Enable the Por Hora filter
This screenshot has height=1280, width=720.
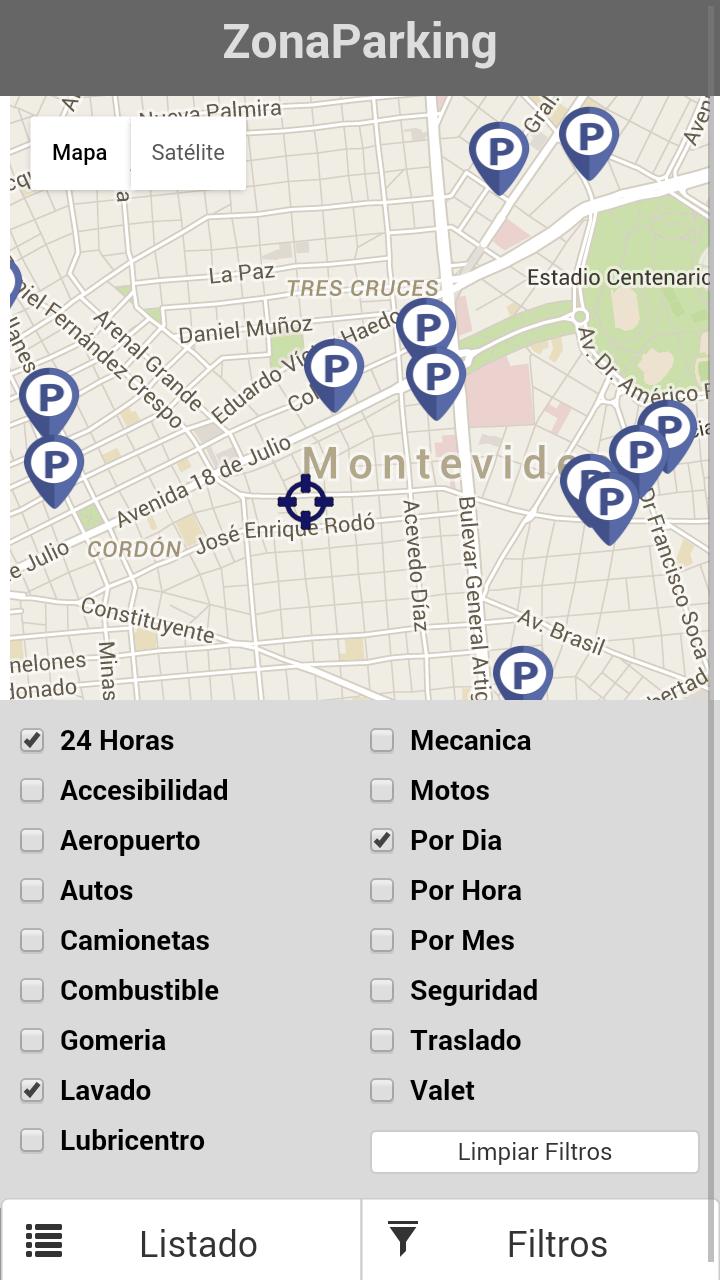[x=381, y=890]
